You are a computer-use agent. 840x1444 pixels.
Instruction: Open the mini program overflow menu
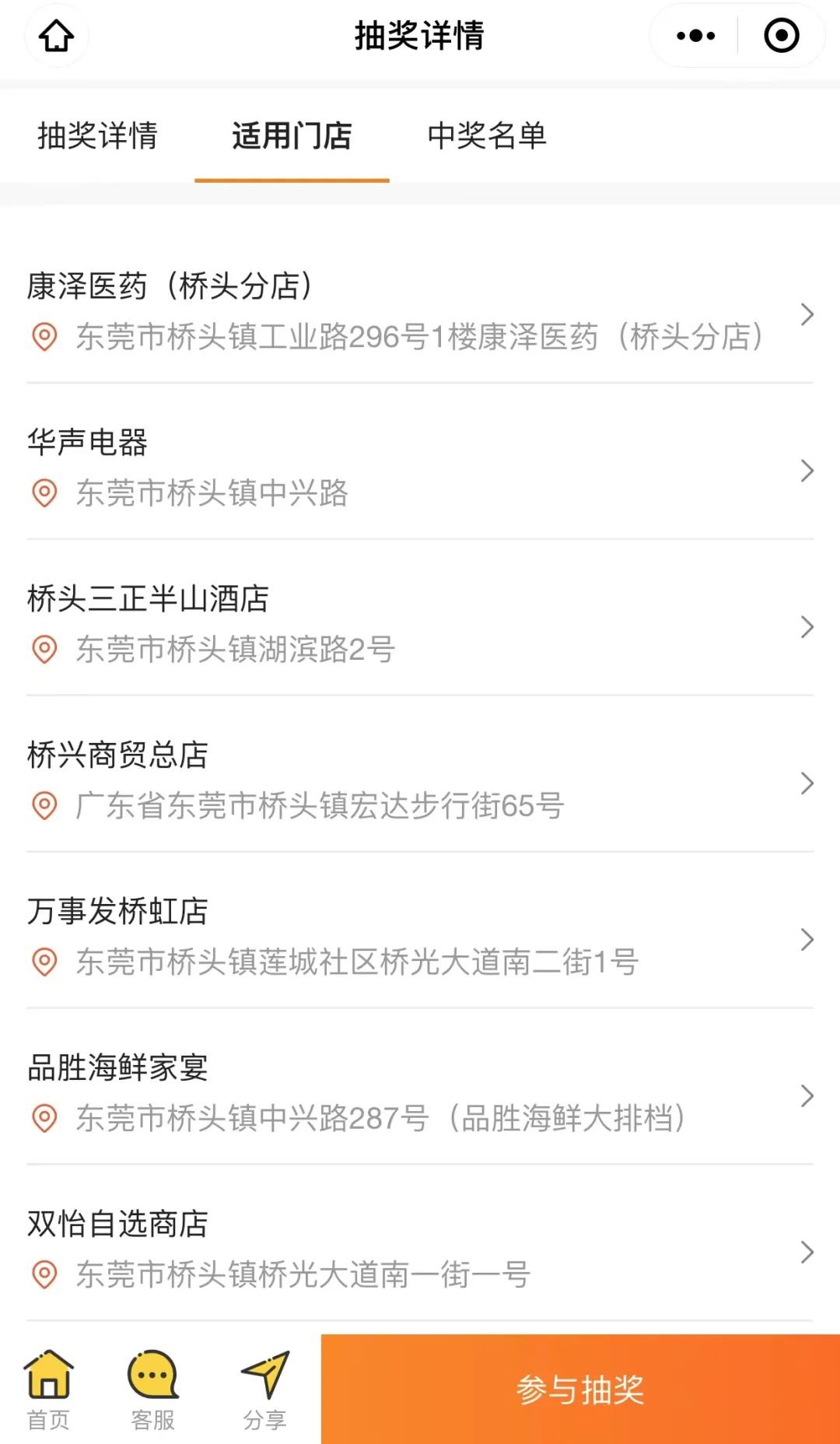coord(695,36)
